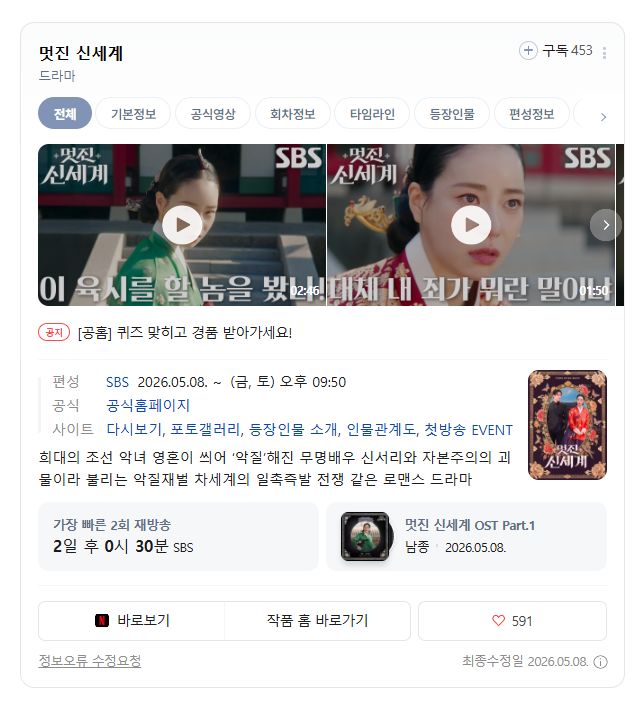Visit the 공식홈페이지 link

click(x=148, y=405)
